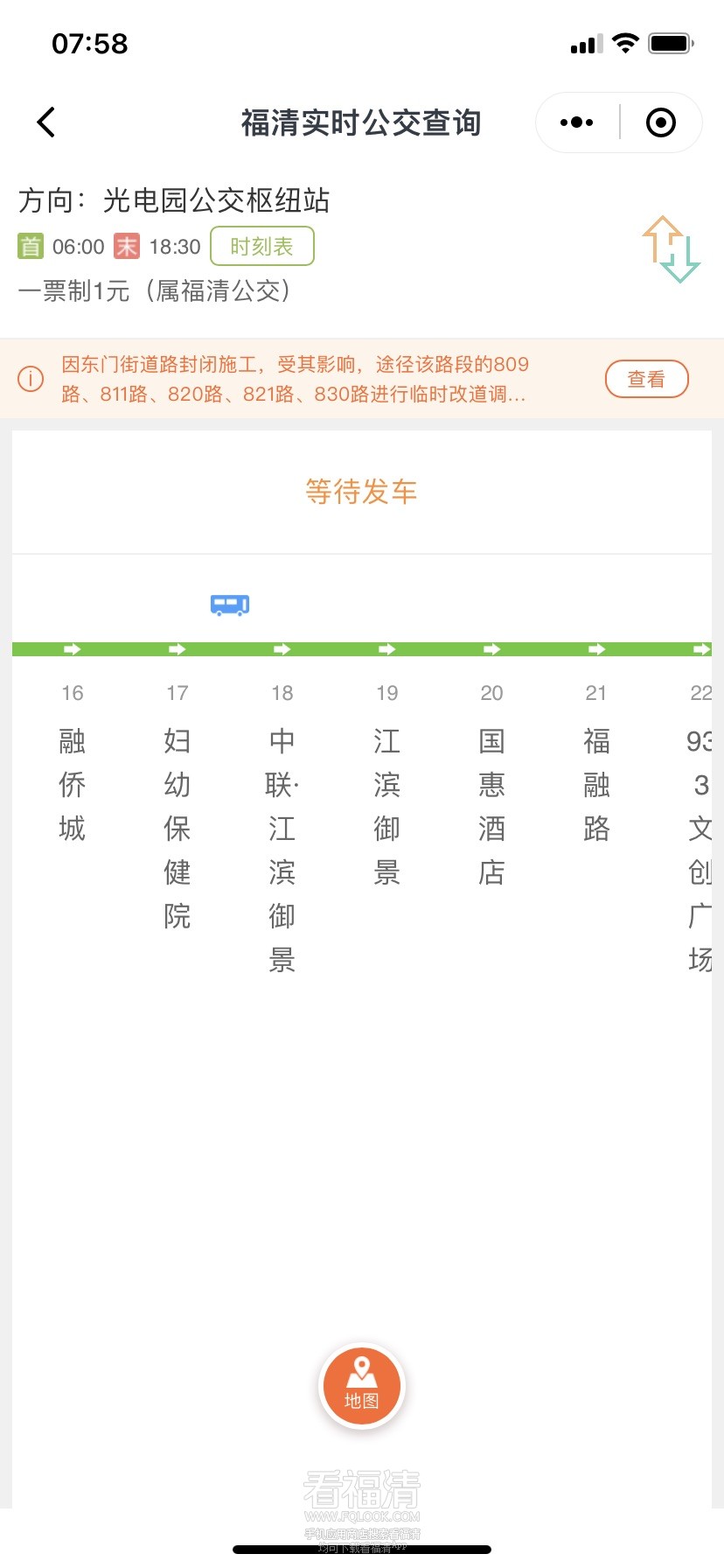Tap the bus icon on the route line
Image resolution: width=724 pixels, height=1568 pixels.
230,605
